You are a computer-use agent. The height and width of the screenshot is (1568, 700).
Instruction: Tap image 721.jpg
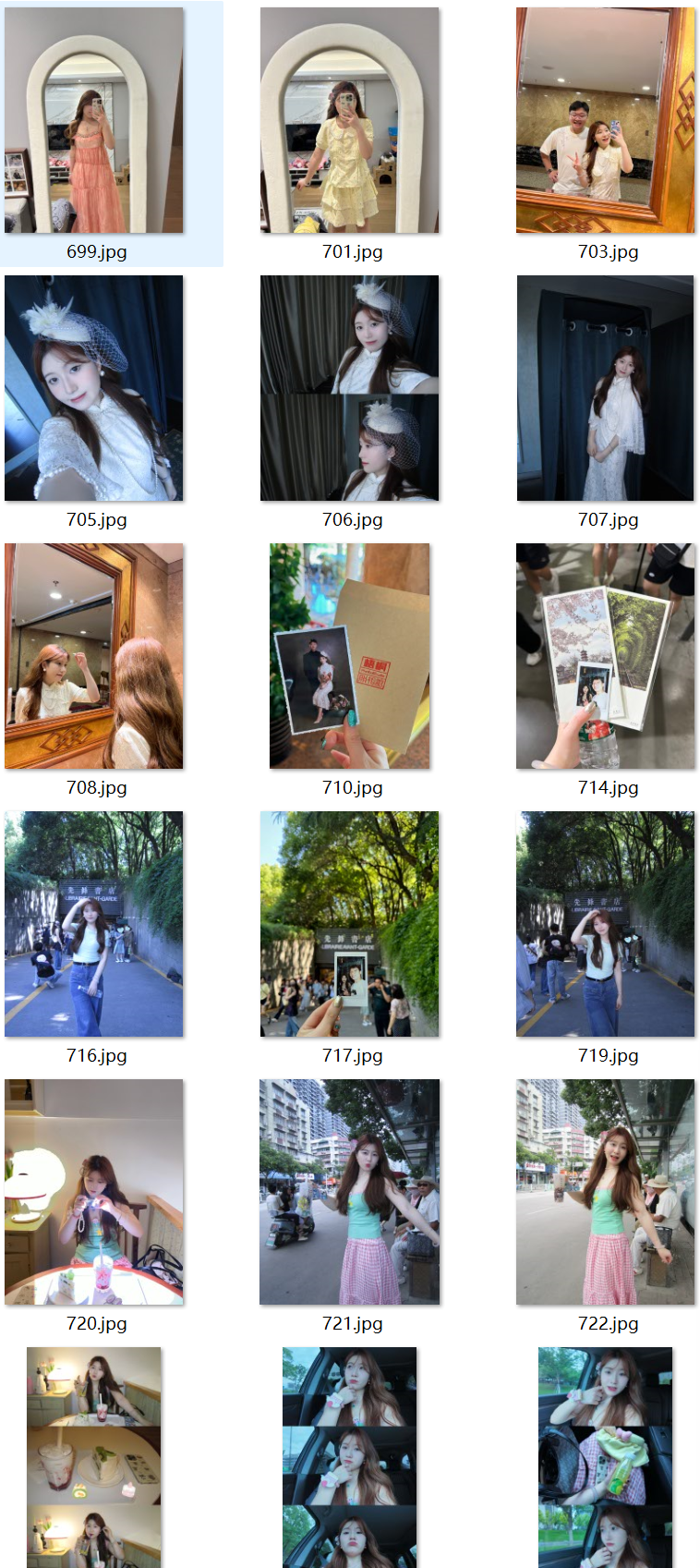click(350, 1192)
